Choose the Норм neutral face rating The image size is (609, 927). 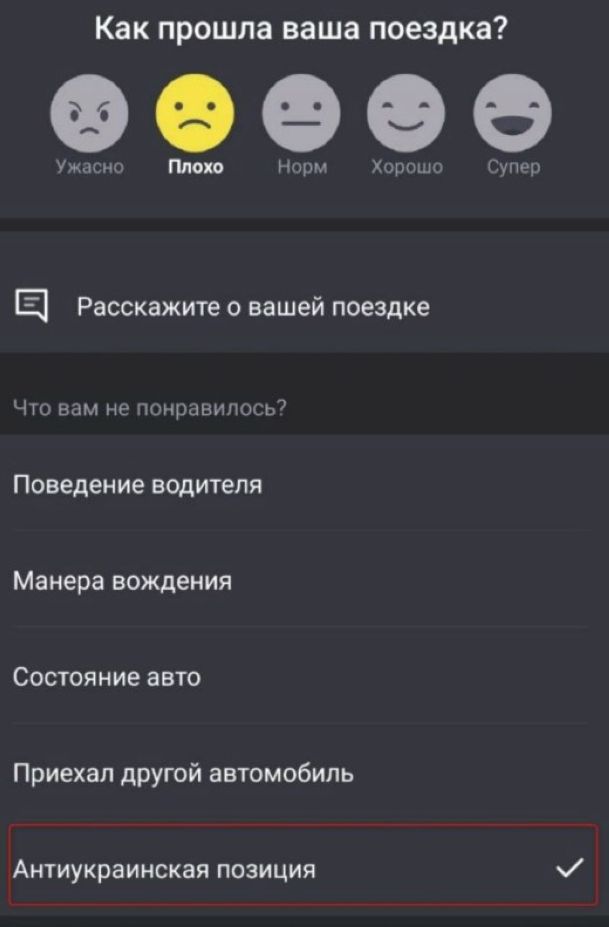(301, 114)
